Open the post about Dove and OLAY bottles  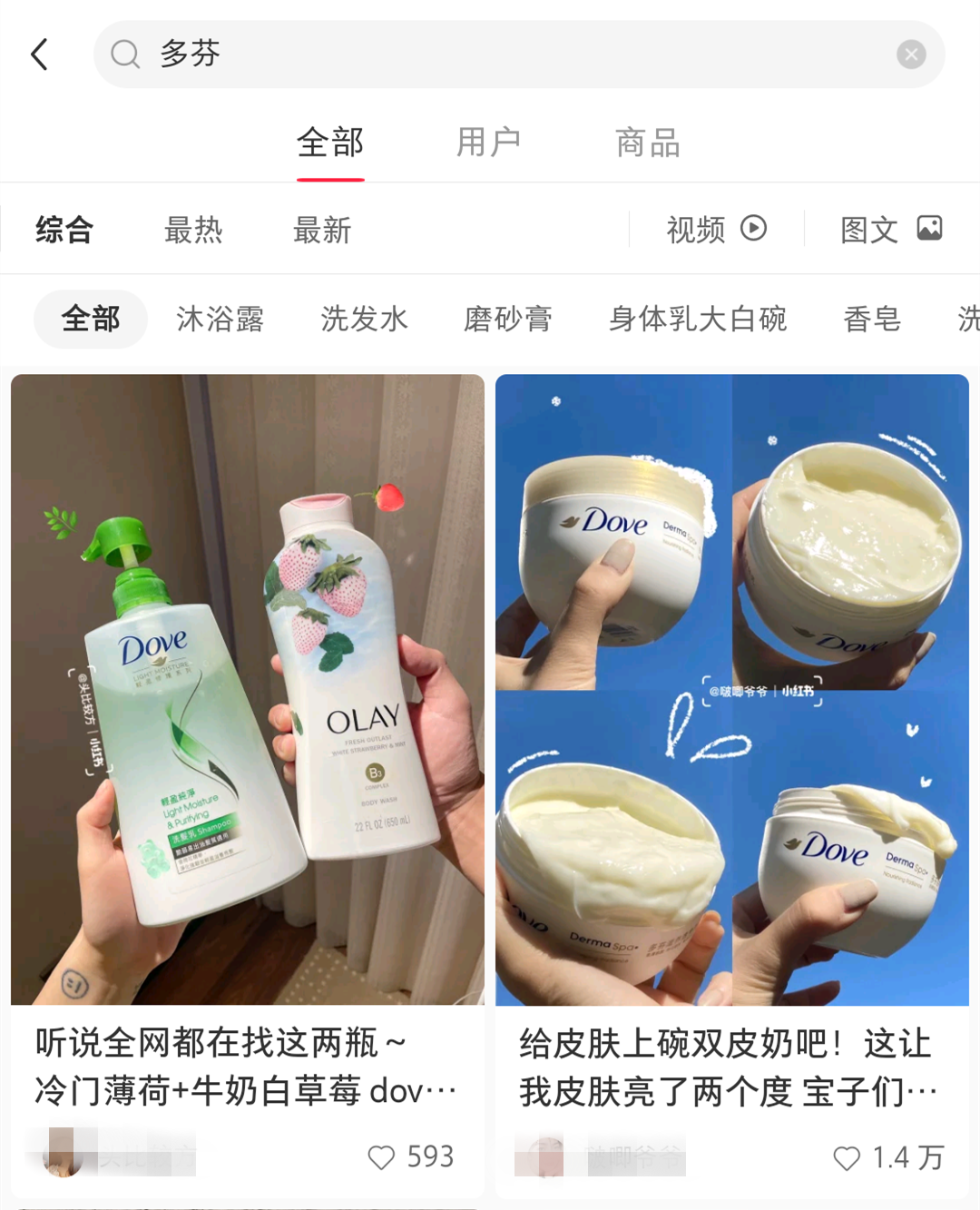click(x=247, y=690)
